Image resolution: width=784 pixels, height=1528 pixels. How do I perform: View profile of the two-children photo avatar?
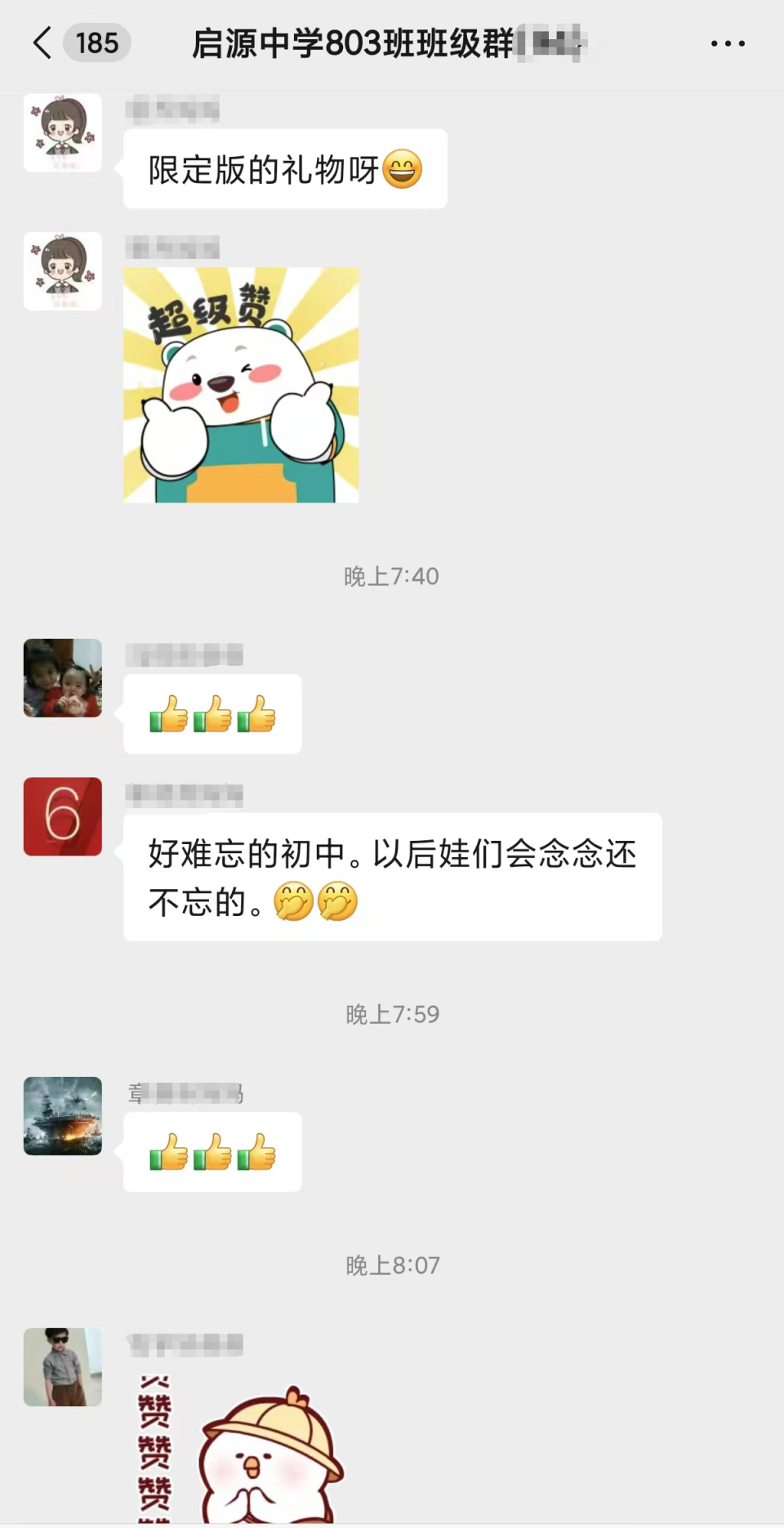63,678
